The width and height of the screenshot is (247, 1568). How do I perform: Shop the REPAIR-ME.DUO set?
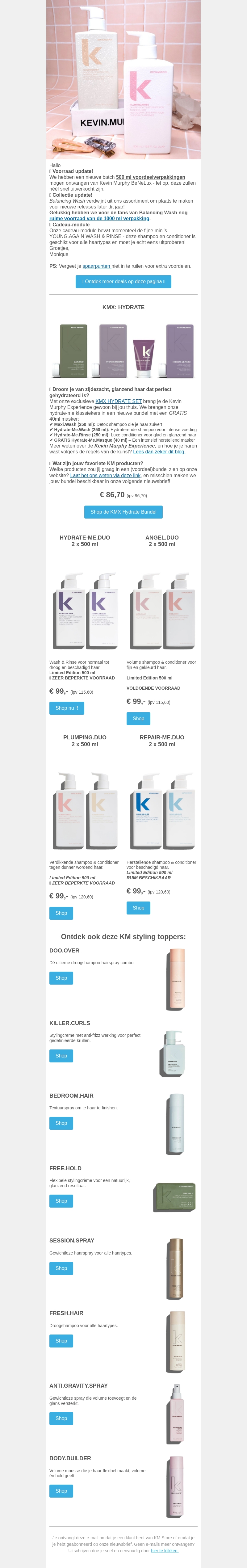[139, 908]
